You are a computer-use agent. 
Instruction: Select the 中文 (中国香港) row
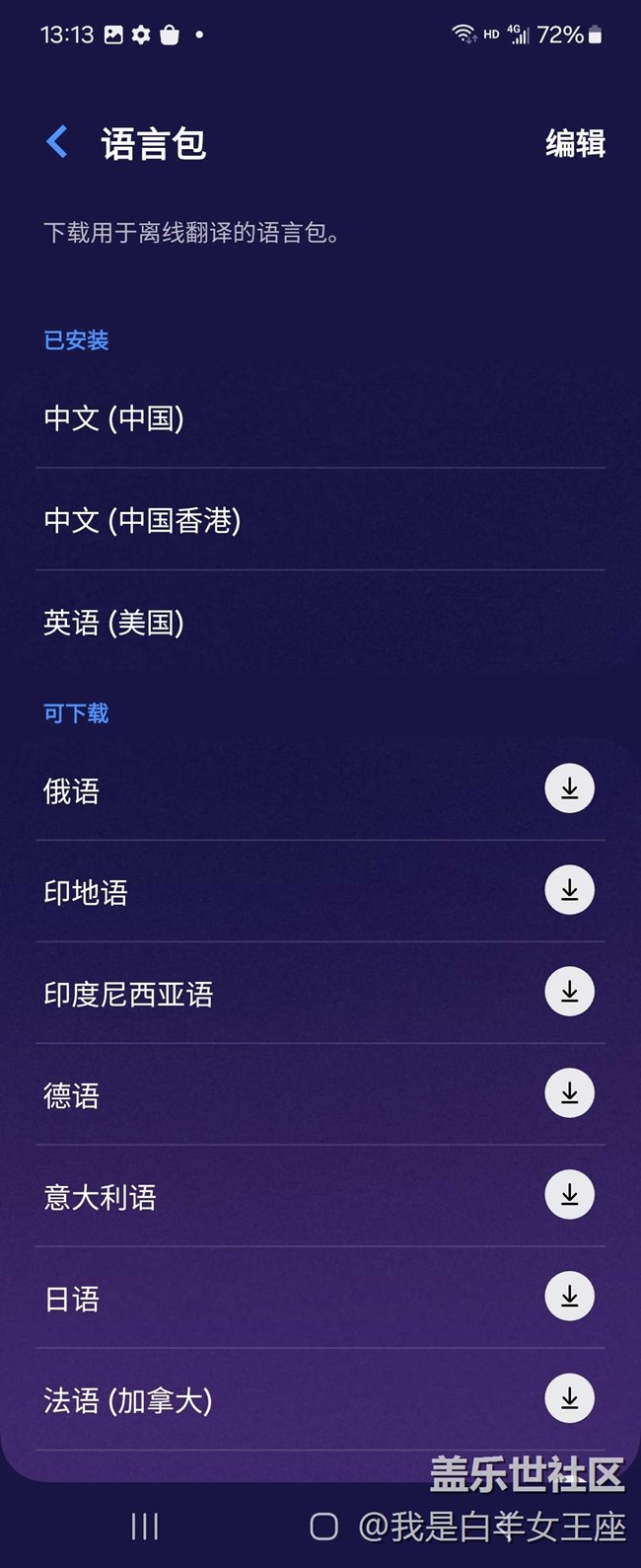click(143, 520)
